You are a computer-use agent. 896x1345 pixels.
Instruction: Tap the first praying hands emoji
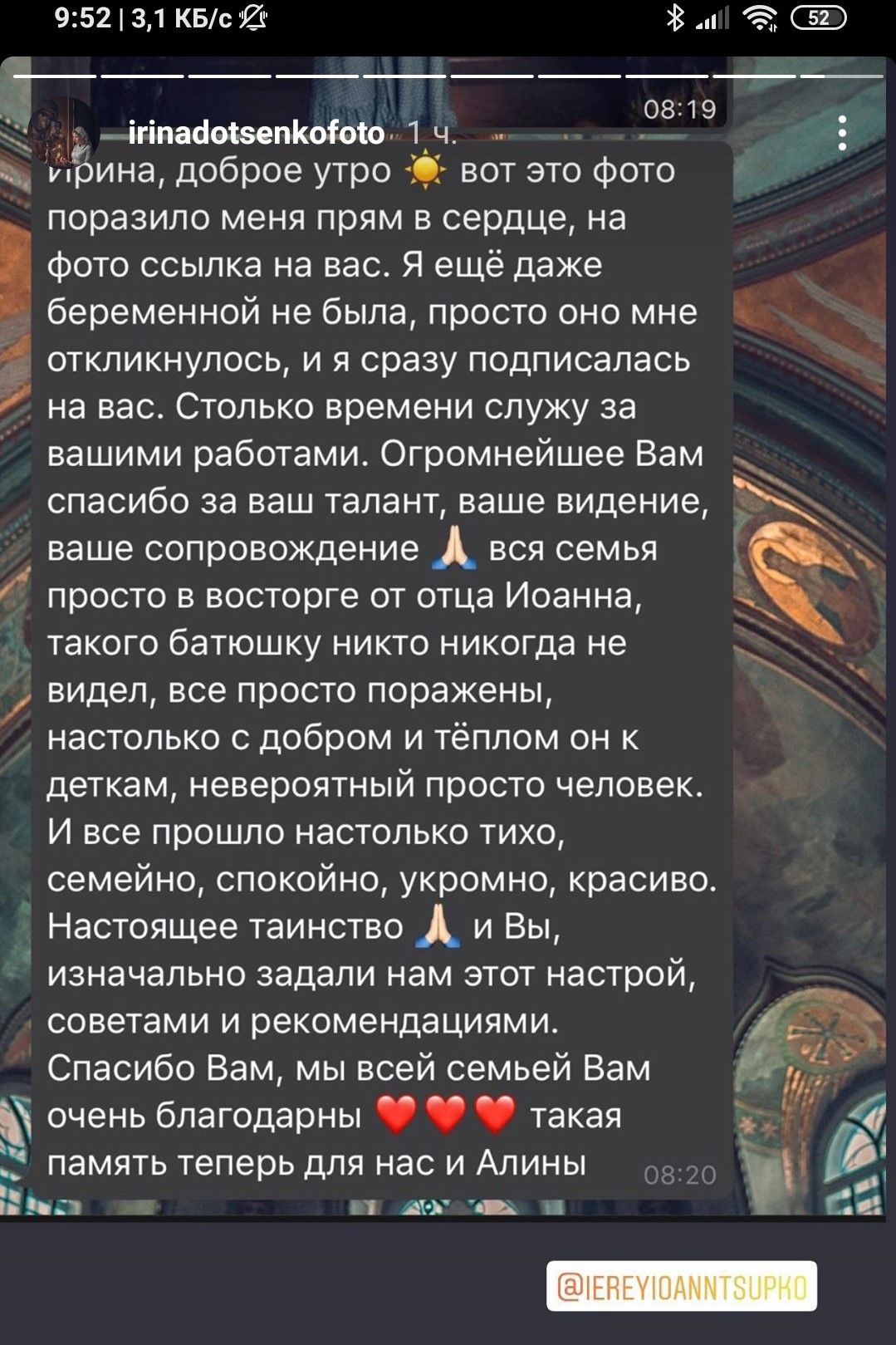[455, 548]
